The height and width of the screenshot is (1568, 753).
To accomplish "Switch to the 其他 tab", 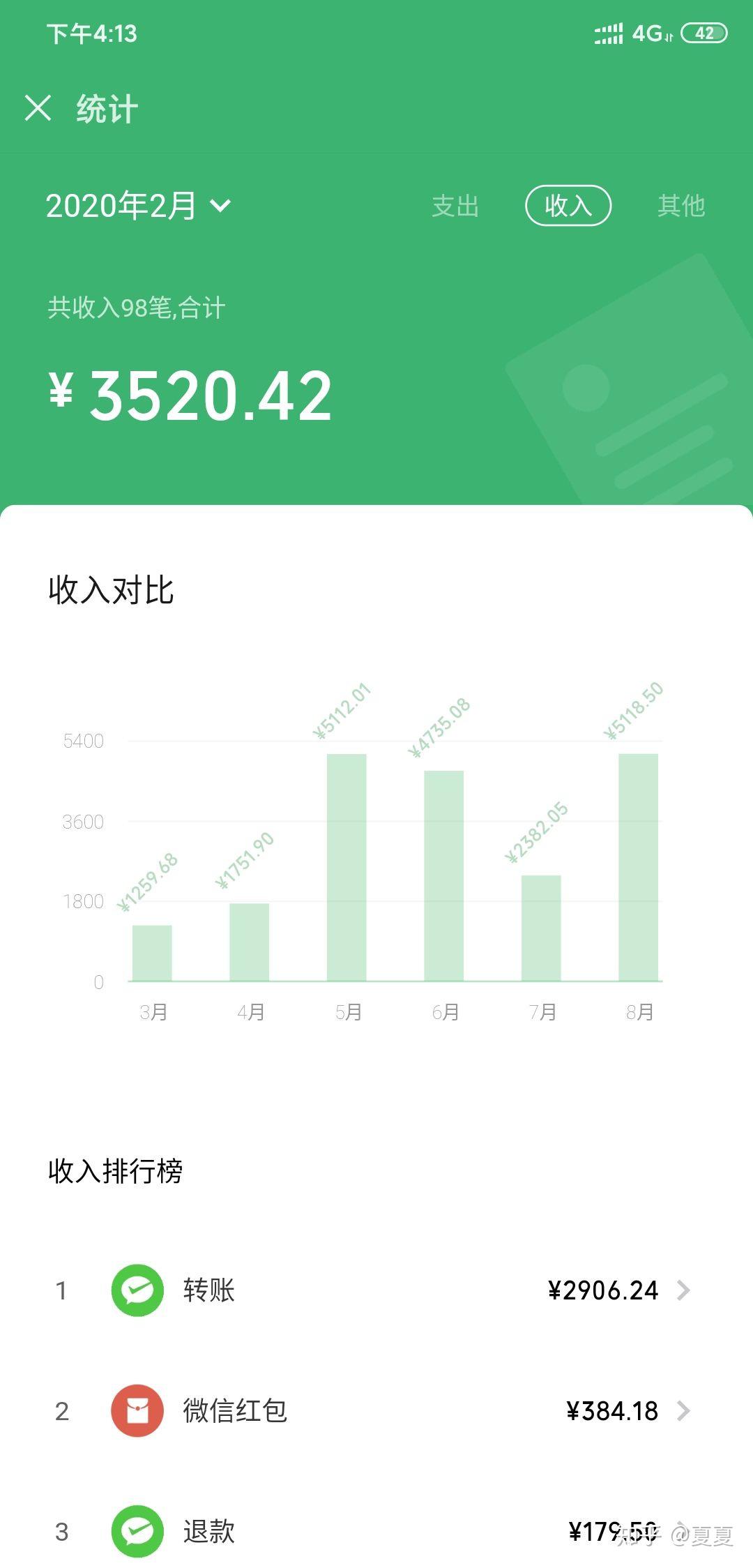I will click(x=681, y=206).
